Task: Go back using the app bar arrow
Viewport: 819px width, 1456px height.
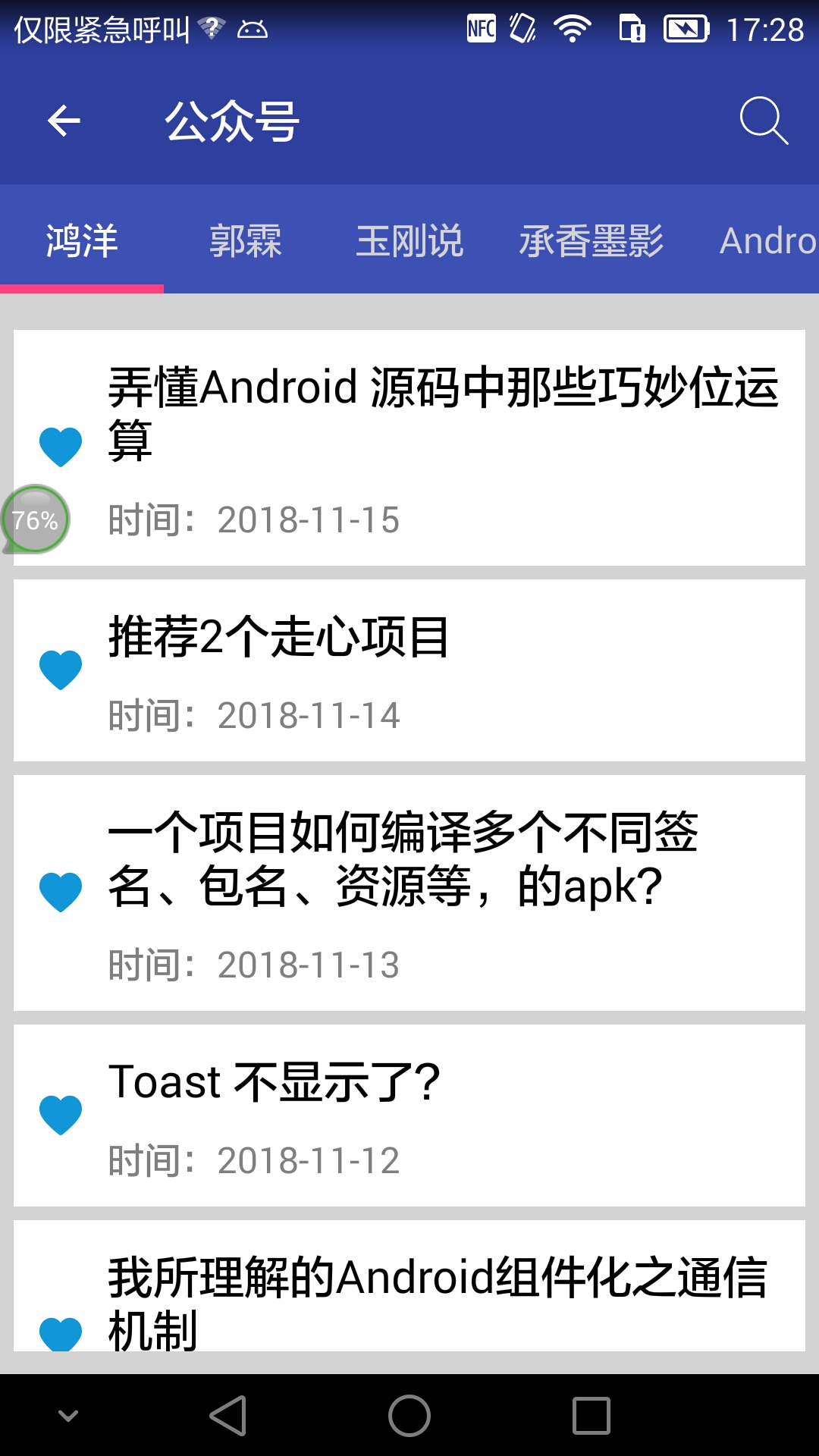Action: [64, 121]
